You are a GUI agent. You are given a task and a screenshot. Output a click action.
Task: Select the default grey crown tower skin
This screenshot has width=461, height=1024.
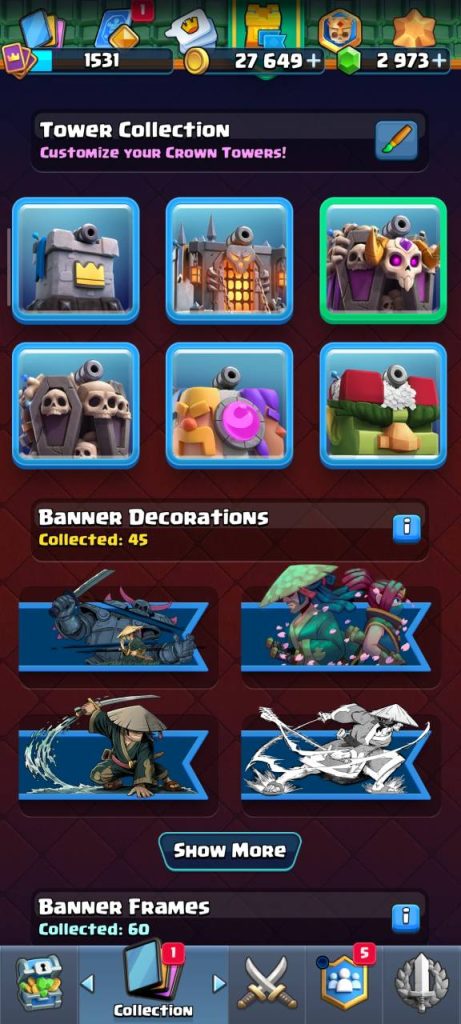pyautogui.click(x=76, y=260)
